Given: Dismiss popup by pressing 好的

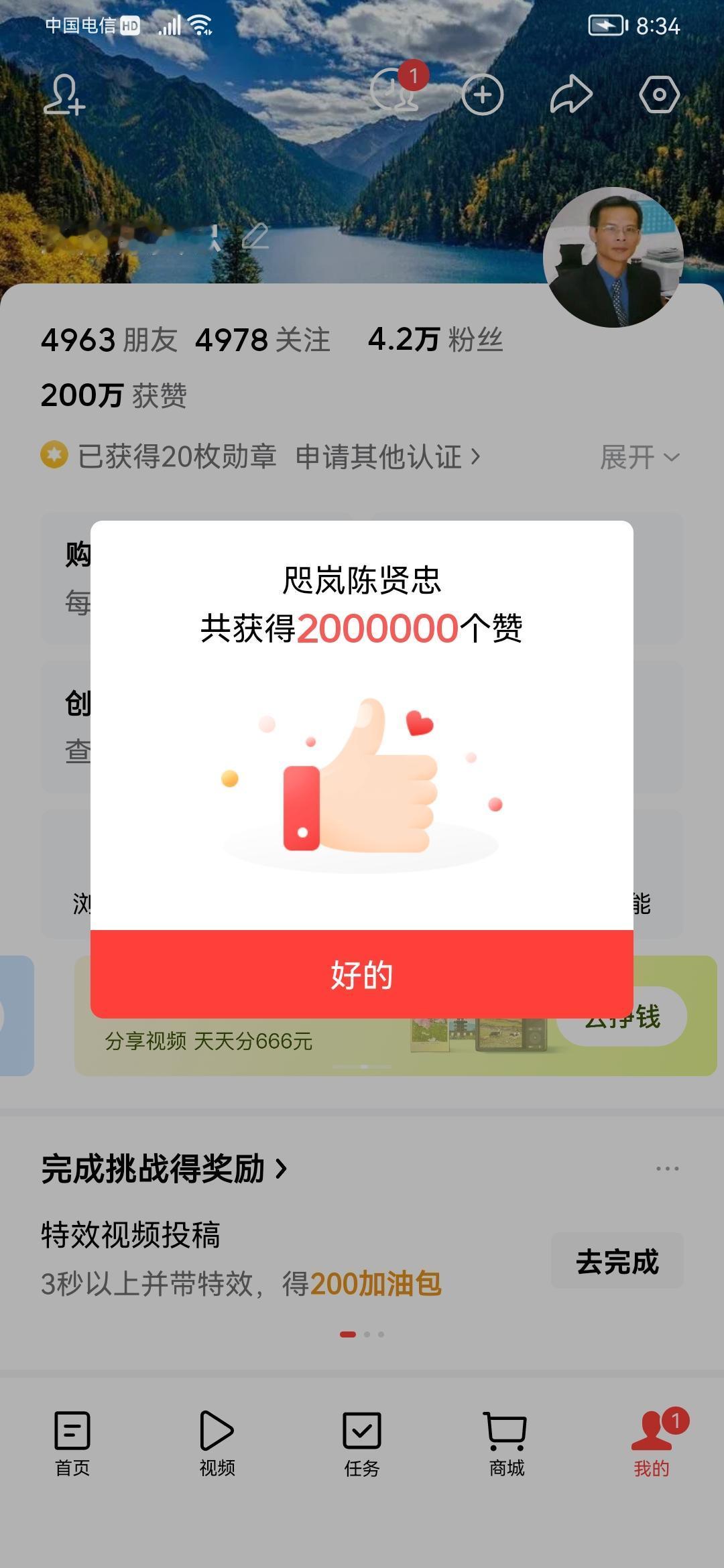Looking at the screenshot, I should (362, 976).
